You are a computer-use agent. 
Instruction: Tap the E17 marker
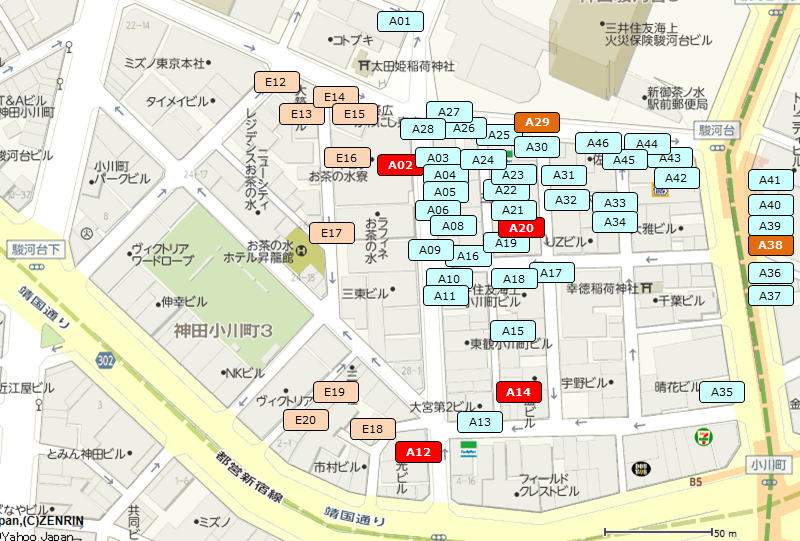[x=331, y=233]
